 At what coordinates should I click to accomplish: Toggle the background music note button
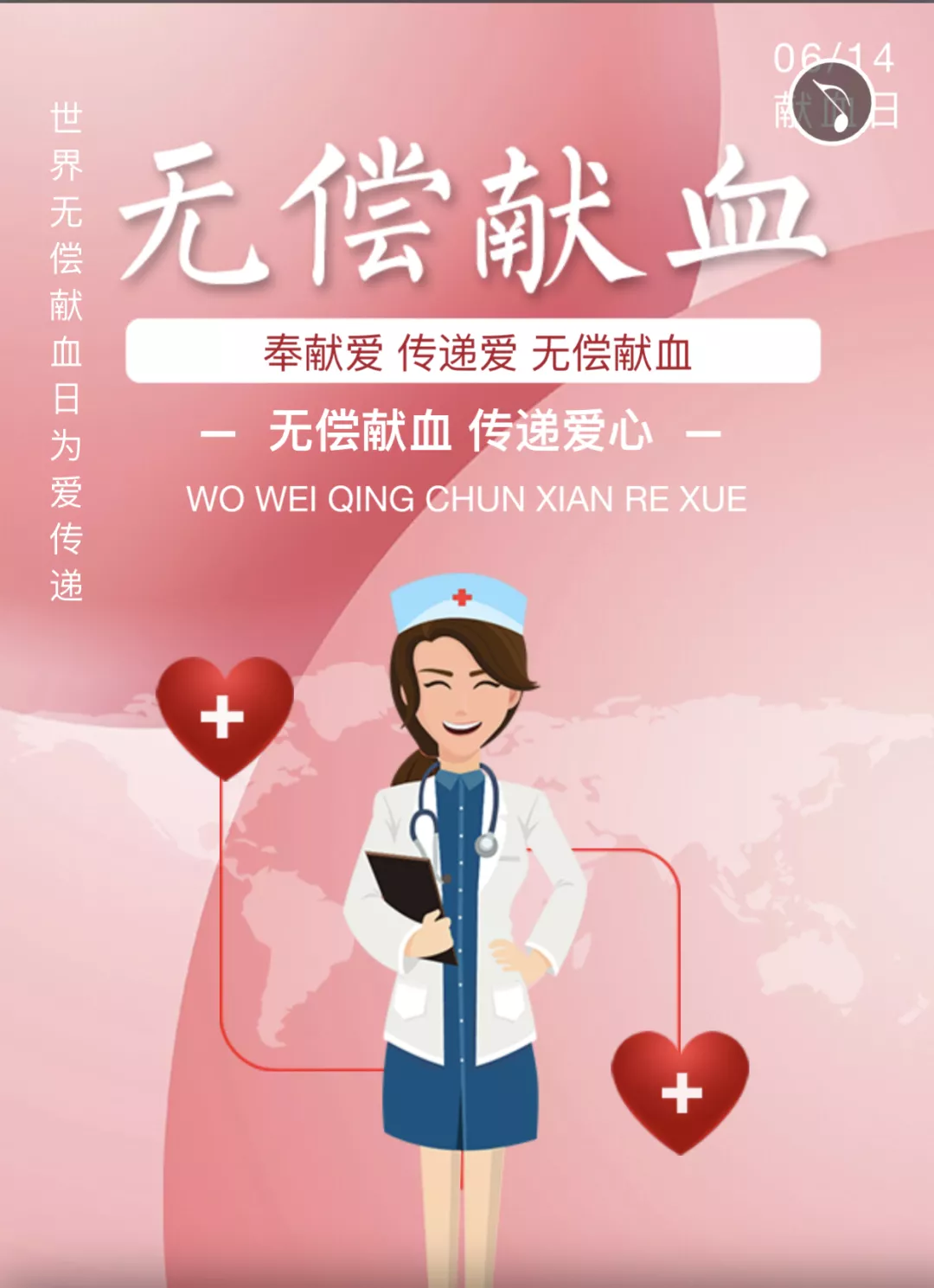tap(831, 103)
